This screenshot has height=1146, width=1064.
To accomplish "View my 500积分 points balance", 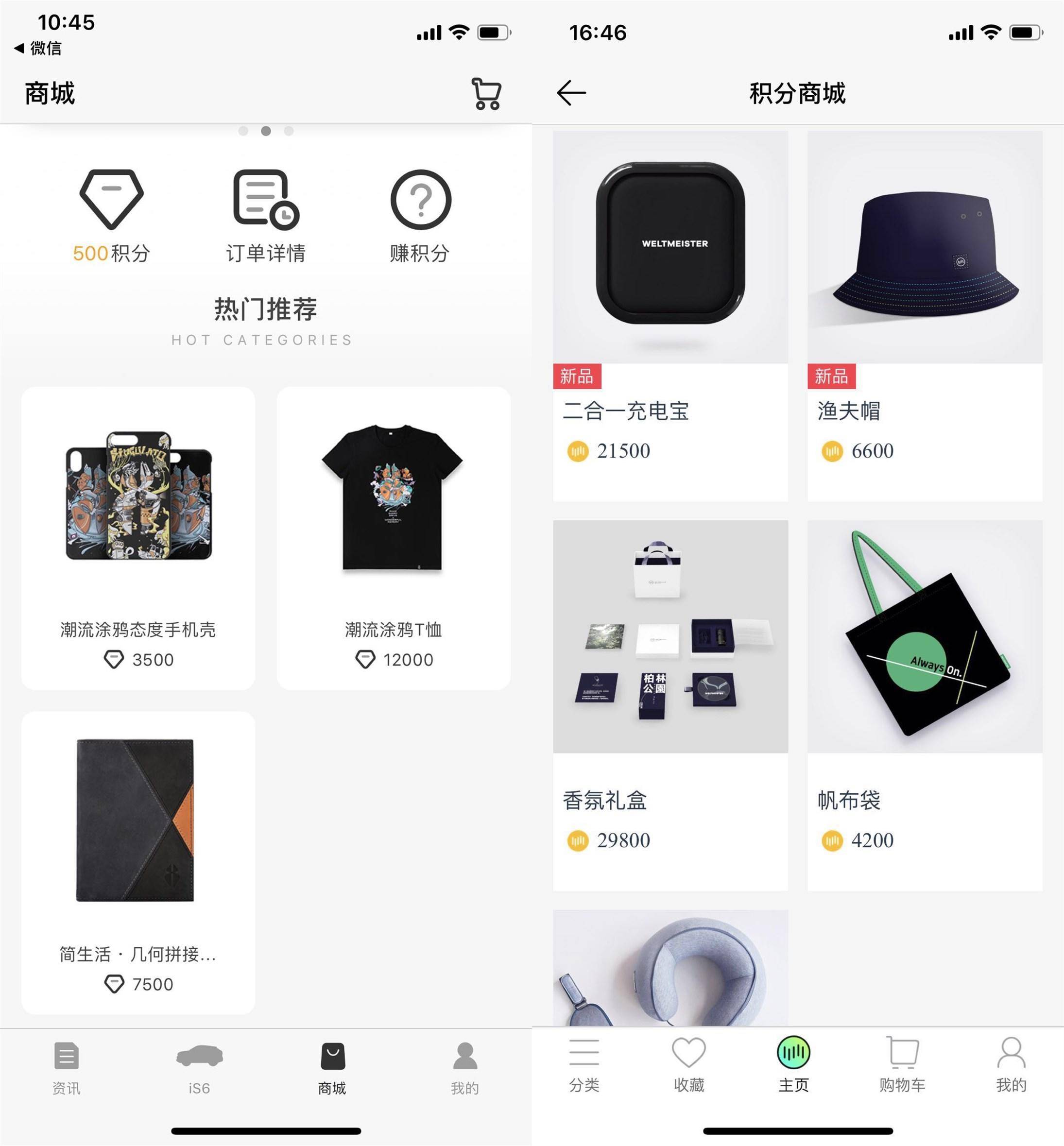I will [x=111, y=216].
